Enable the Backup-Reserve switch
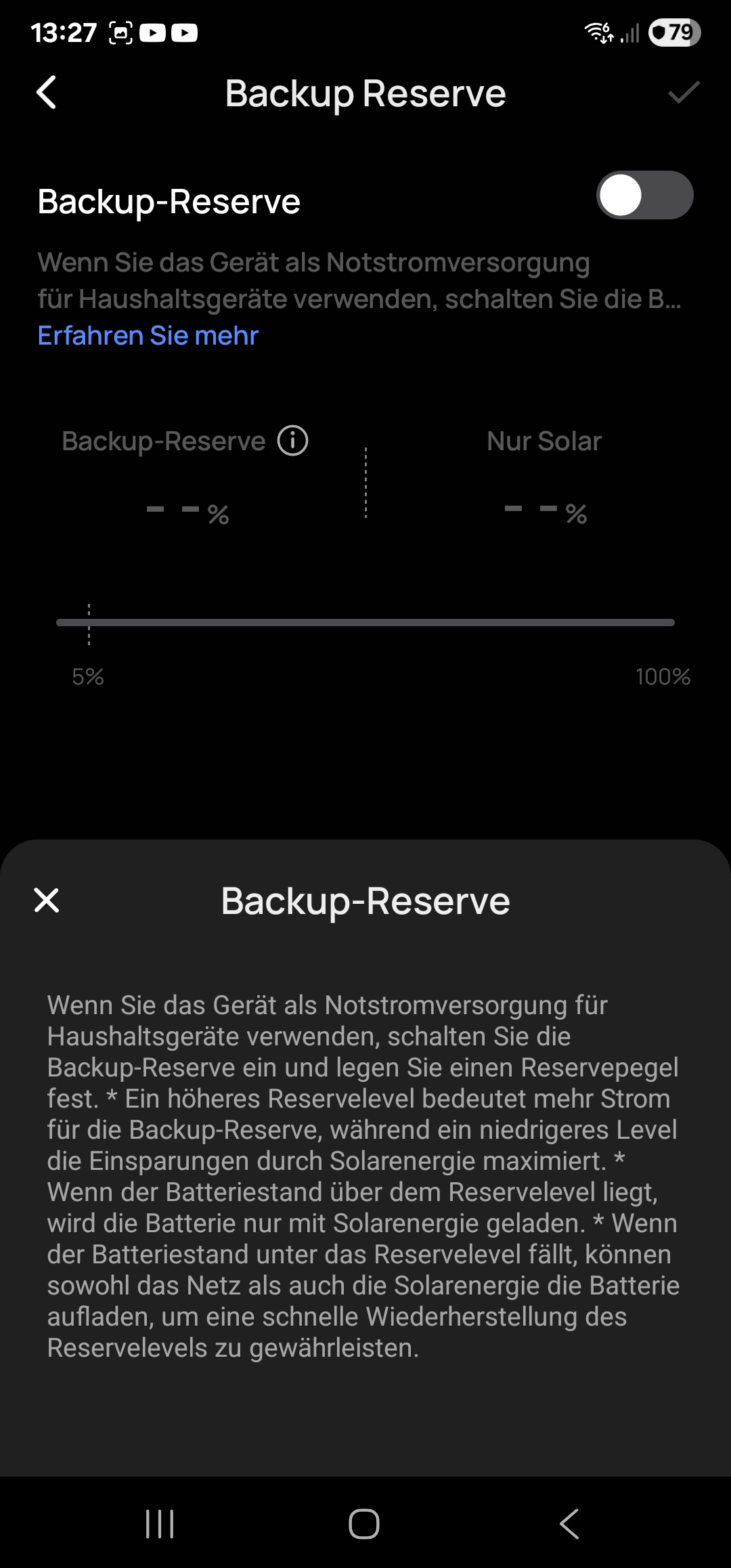Image resolution: width=731 pixels, height=1568 pixels. 644,196
